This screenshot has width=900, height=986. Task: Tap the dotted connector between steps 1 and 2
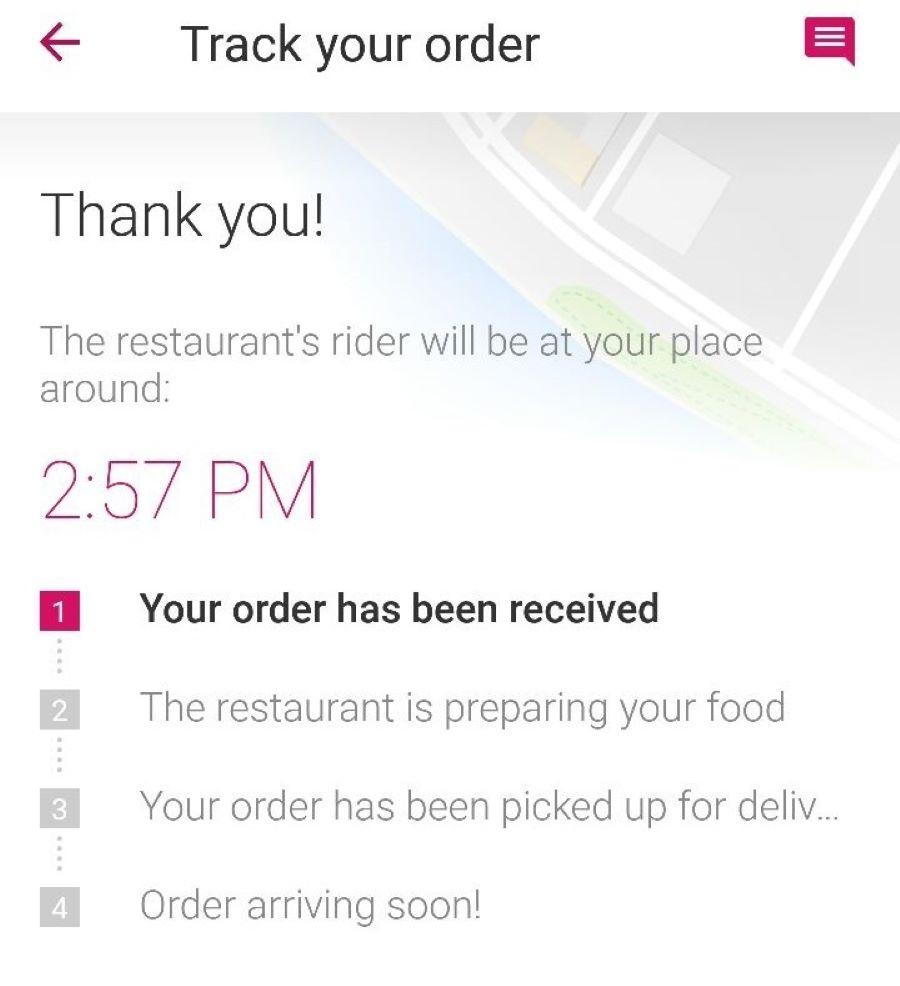tap(60, 658)
